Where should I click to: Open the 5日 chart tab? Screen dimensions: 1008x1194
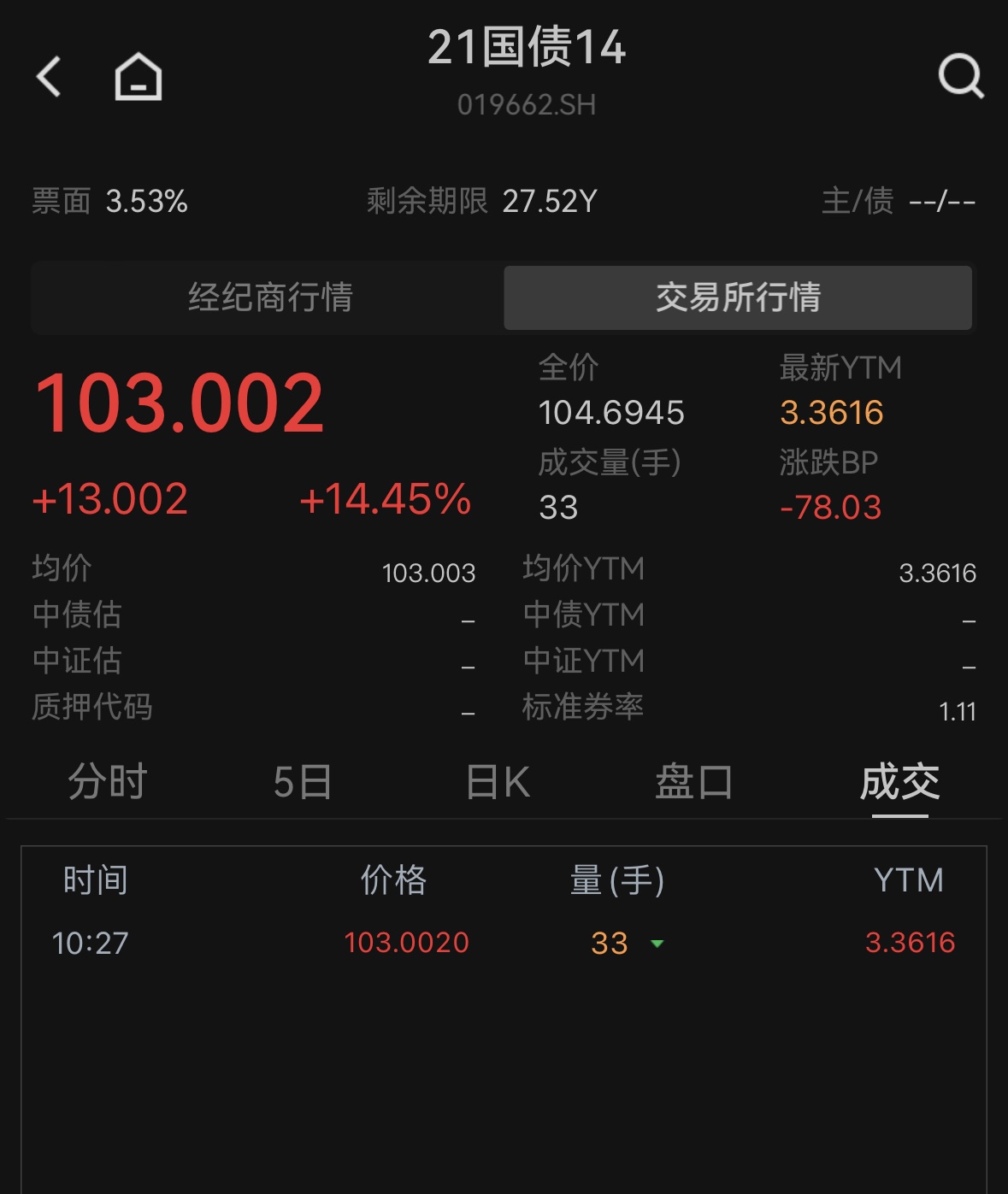tap(303, 782)
